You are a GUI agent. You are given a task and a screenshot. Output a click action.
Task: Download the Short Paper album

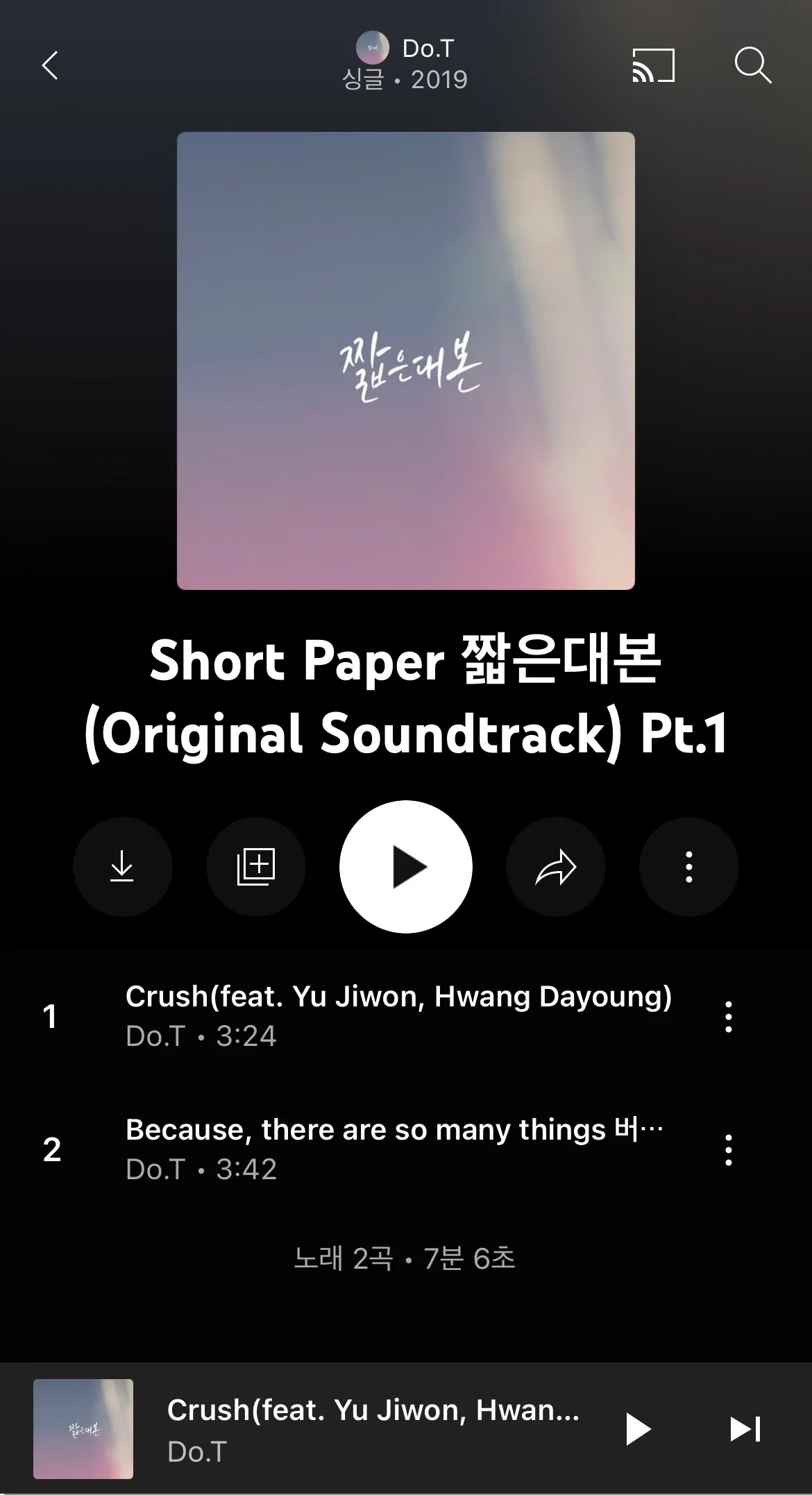(123, 866)
